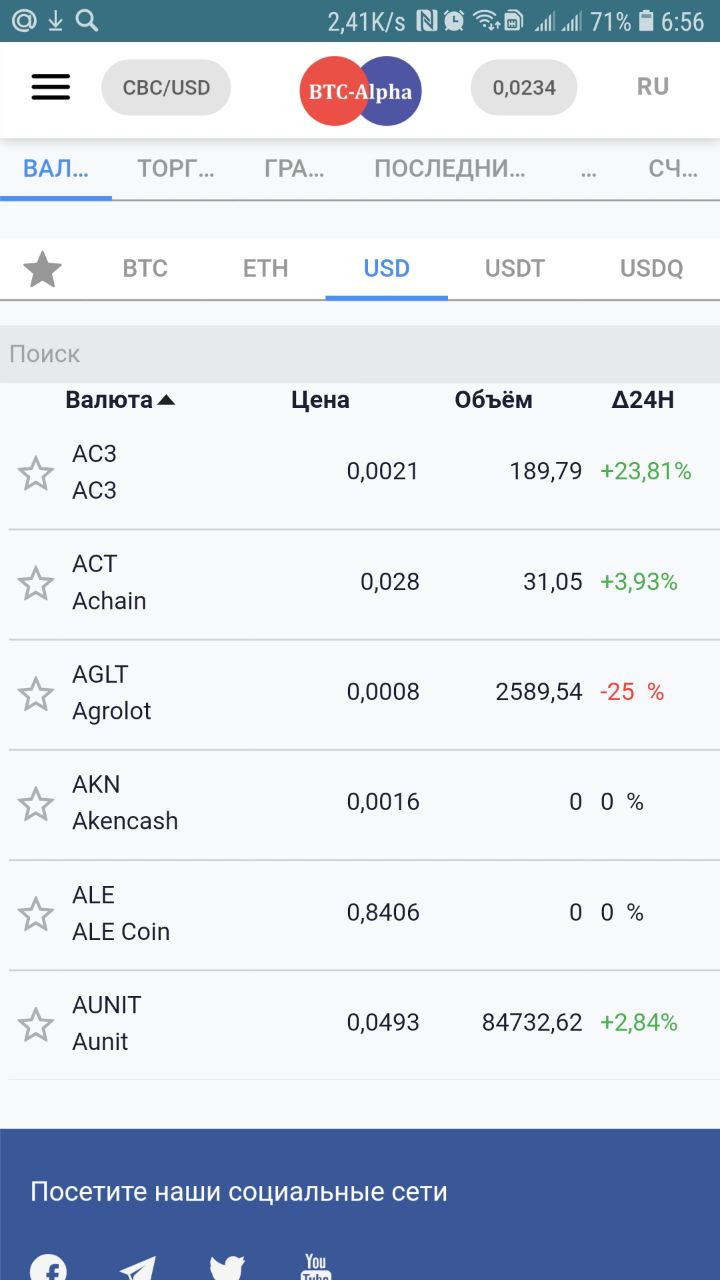Select the BTC market tab
The width and height of the screenshot is (720, 1280).
click(145, 269)
